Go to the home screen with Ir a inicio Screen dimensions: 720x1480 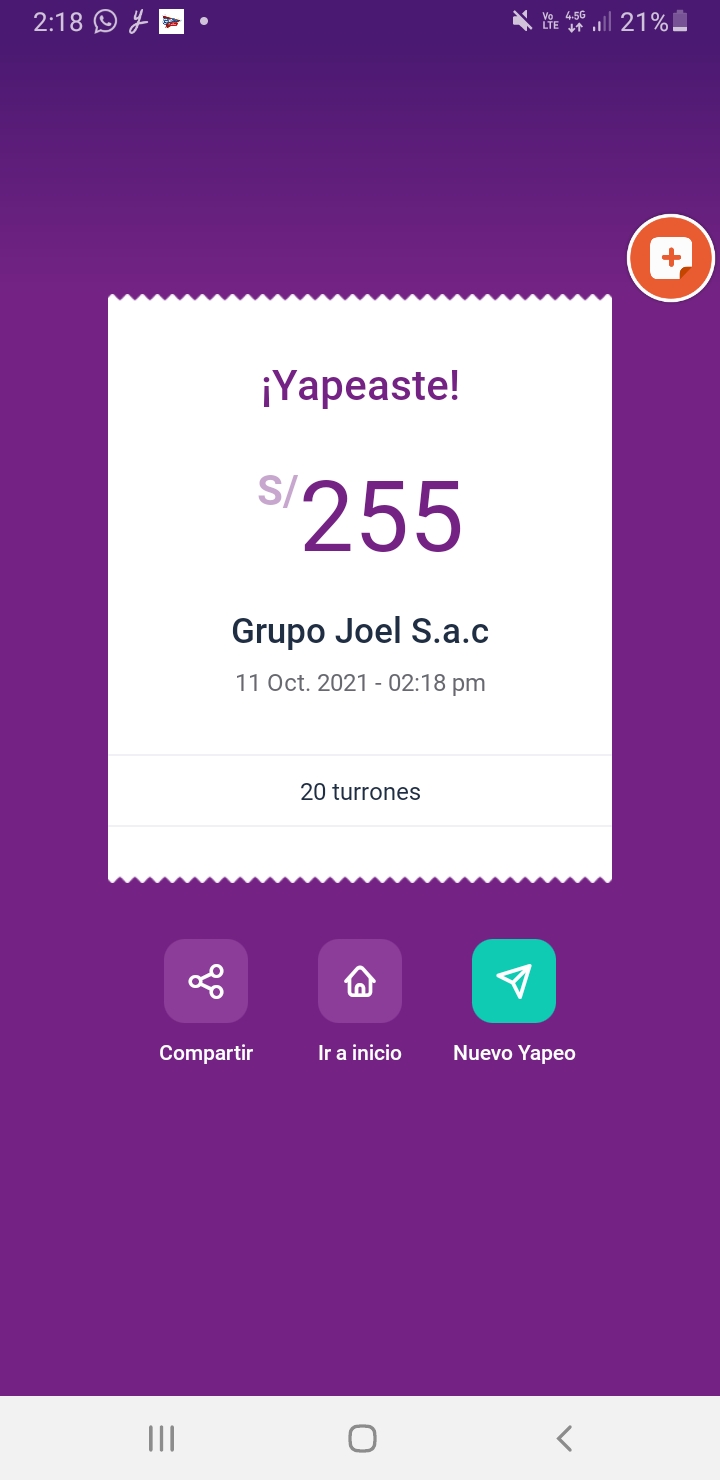[360, 981]
